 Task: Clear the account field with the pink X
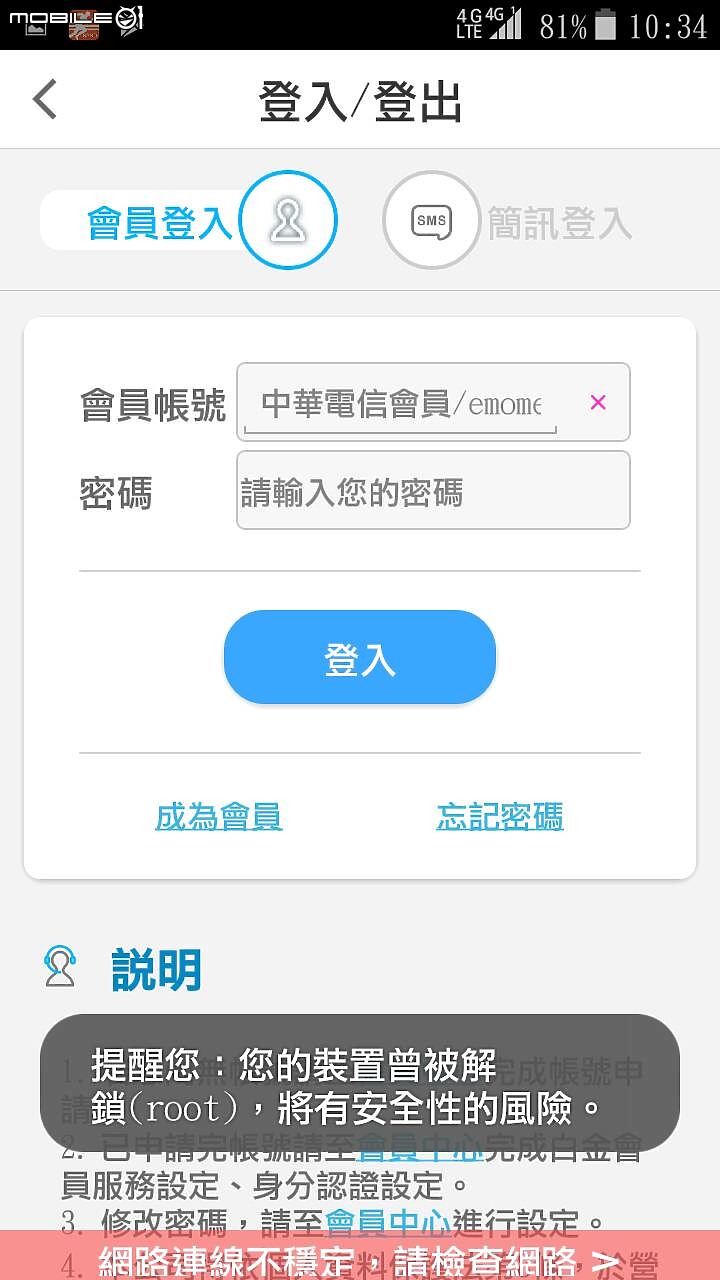point(598,402)
